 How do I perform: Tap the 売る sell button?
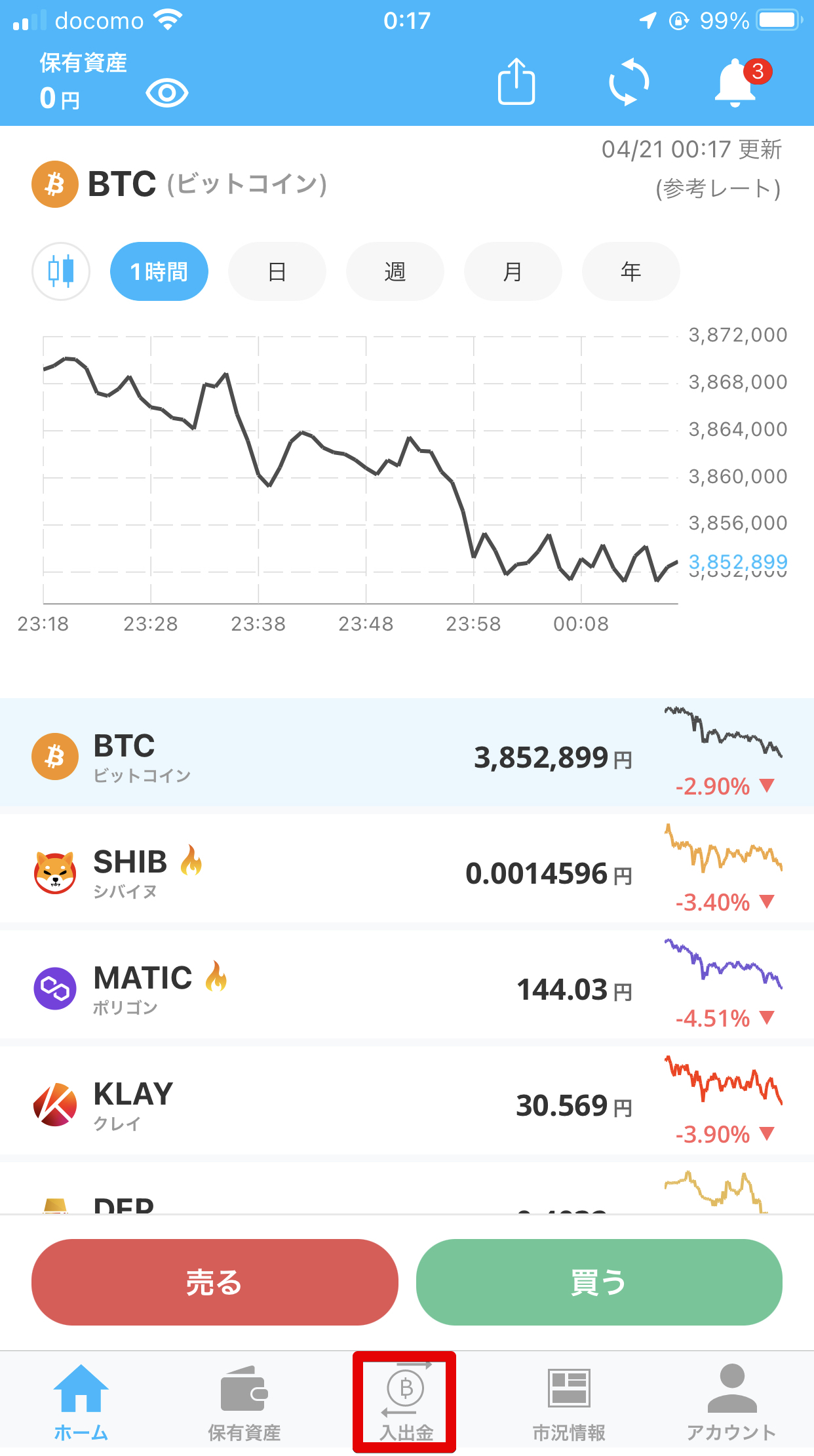coord(215,1282)
